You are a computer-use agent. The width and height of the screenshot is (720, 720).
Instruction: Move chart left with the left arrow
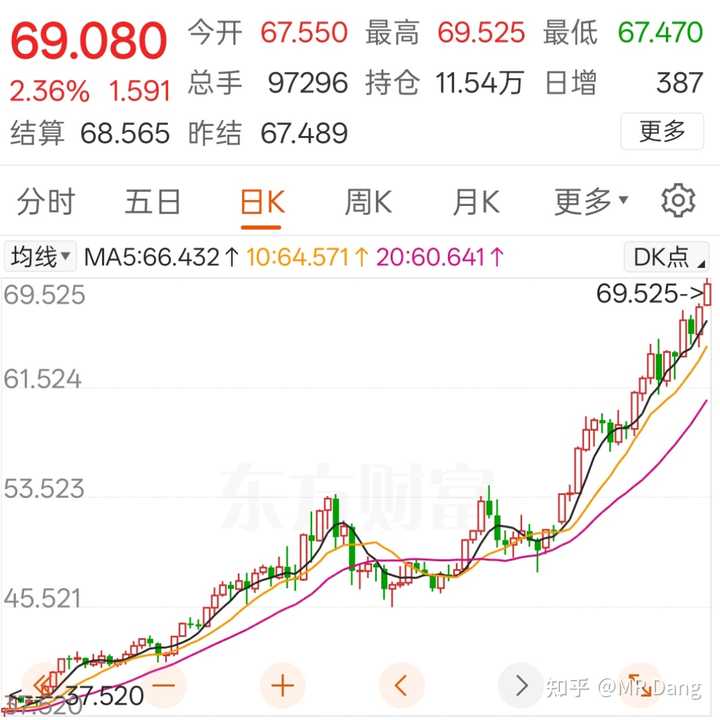point(401,686)
